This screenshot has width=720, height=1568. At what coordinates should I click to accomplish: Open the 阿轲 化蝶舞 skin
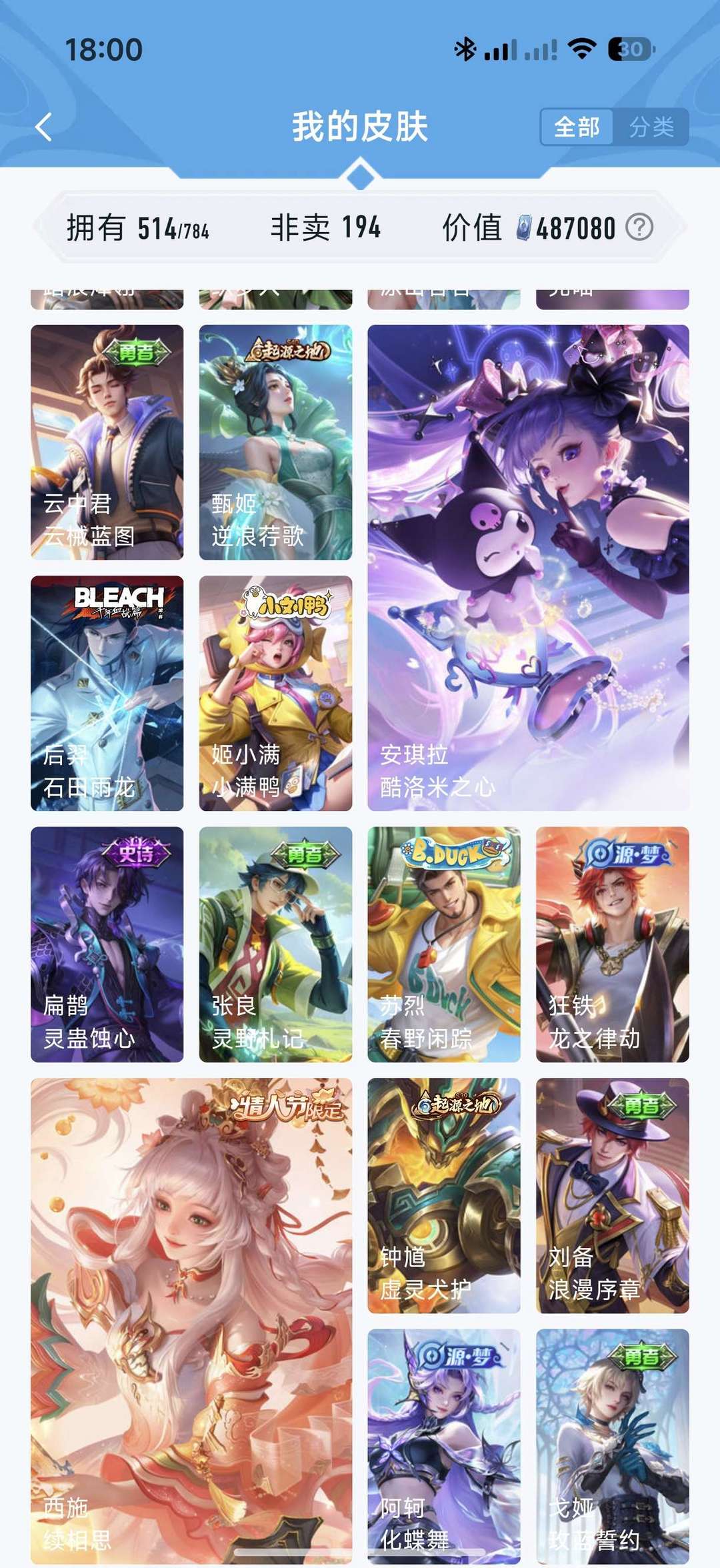[444, 1447]
